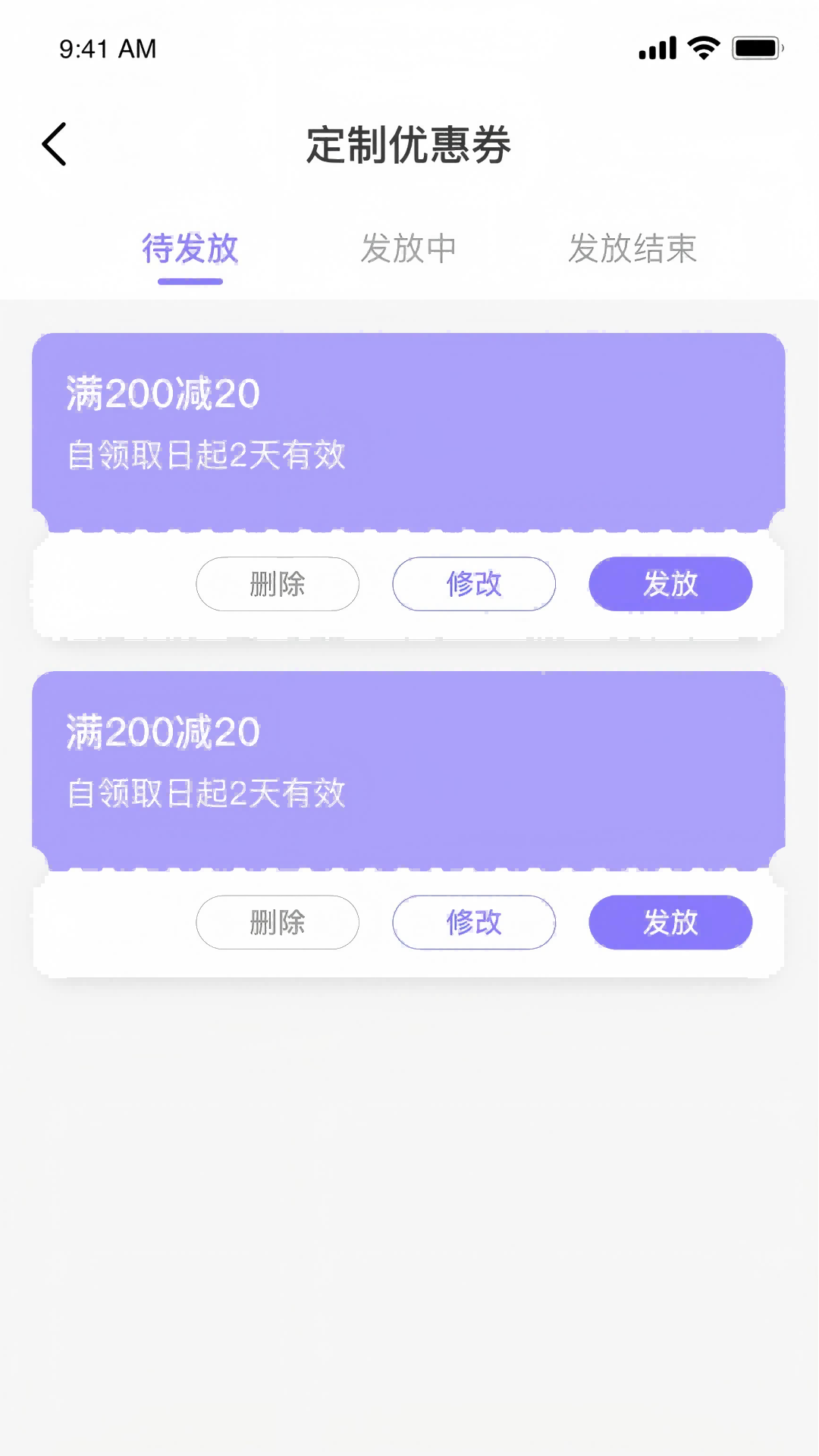Tap 自领取日起2天有效 on first coupon
The image size is (819, 1456).
[206, 456]
